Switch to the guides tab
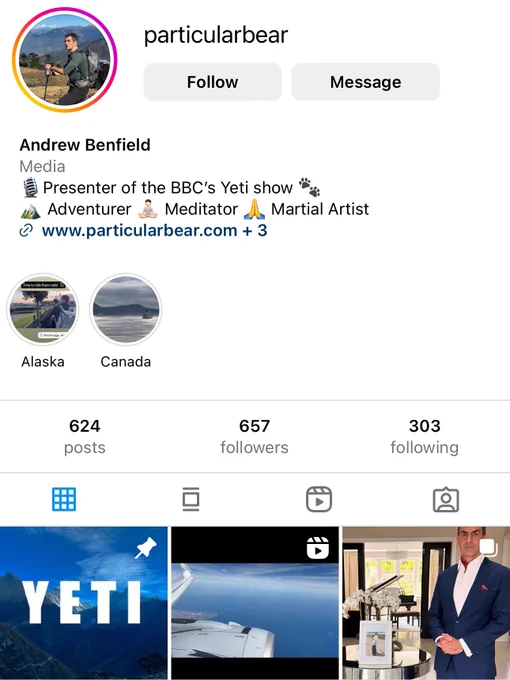The width and height of the screenshot is (510, 680). [x=191, y=499]
